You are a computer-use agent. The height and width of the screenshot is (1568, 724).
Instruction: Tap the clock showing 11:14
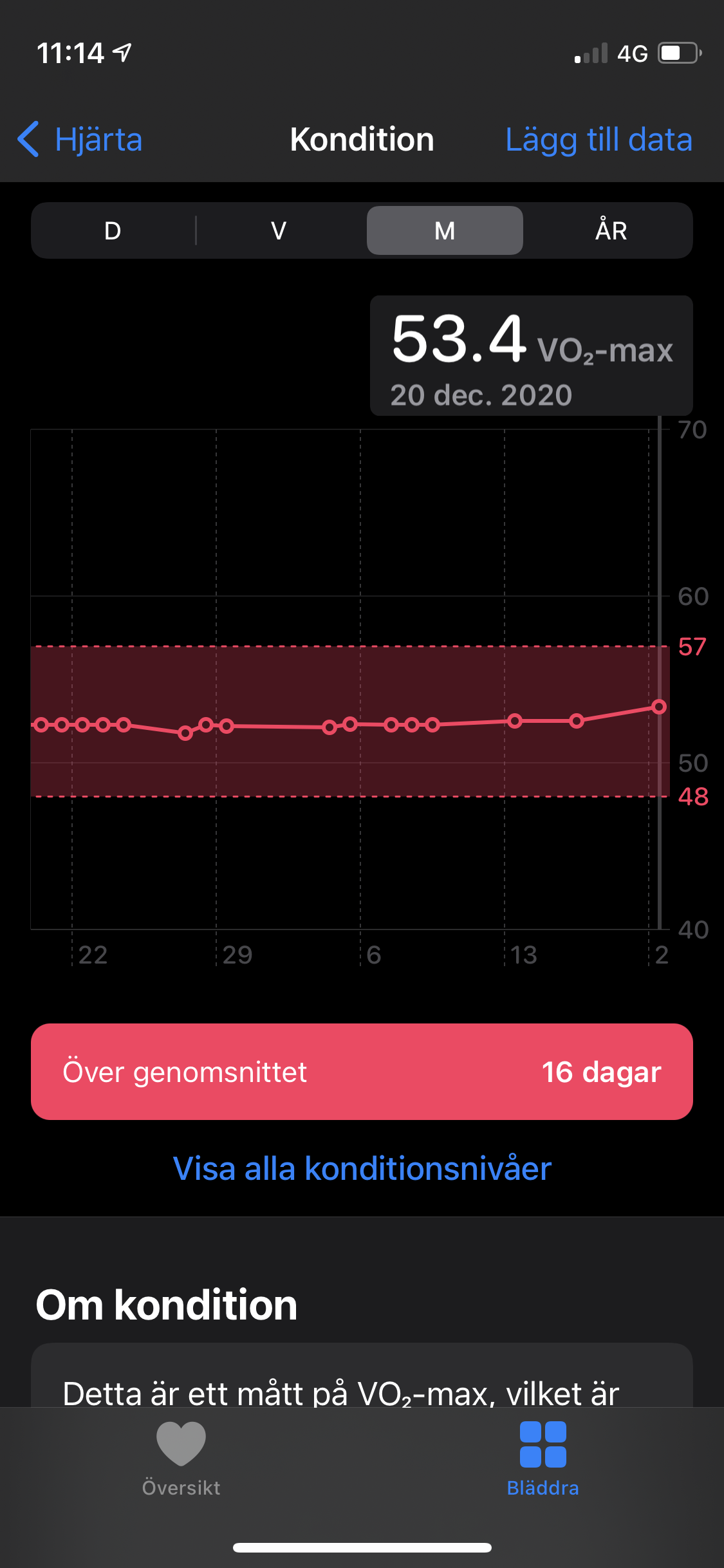tap(71, 53)
